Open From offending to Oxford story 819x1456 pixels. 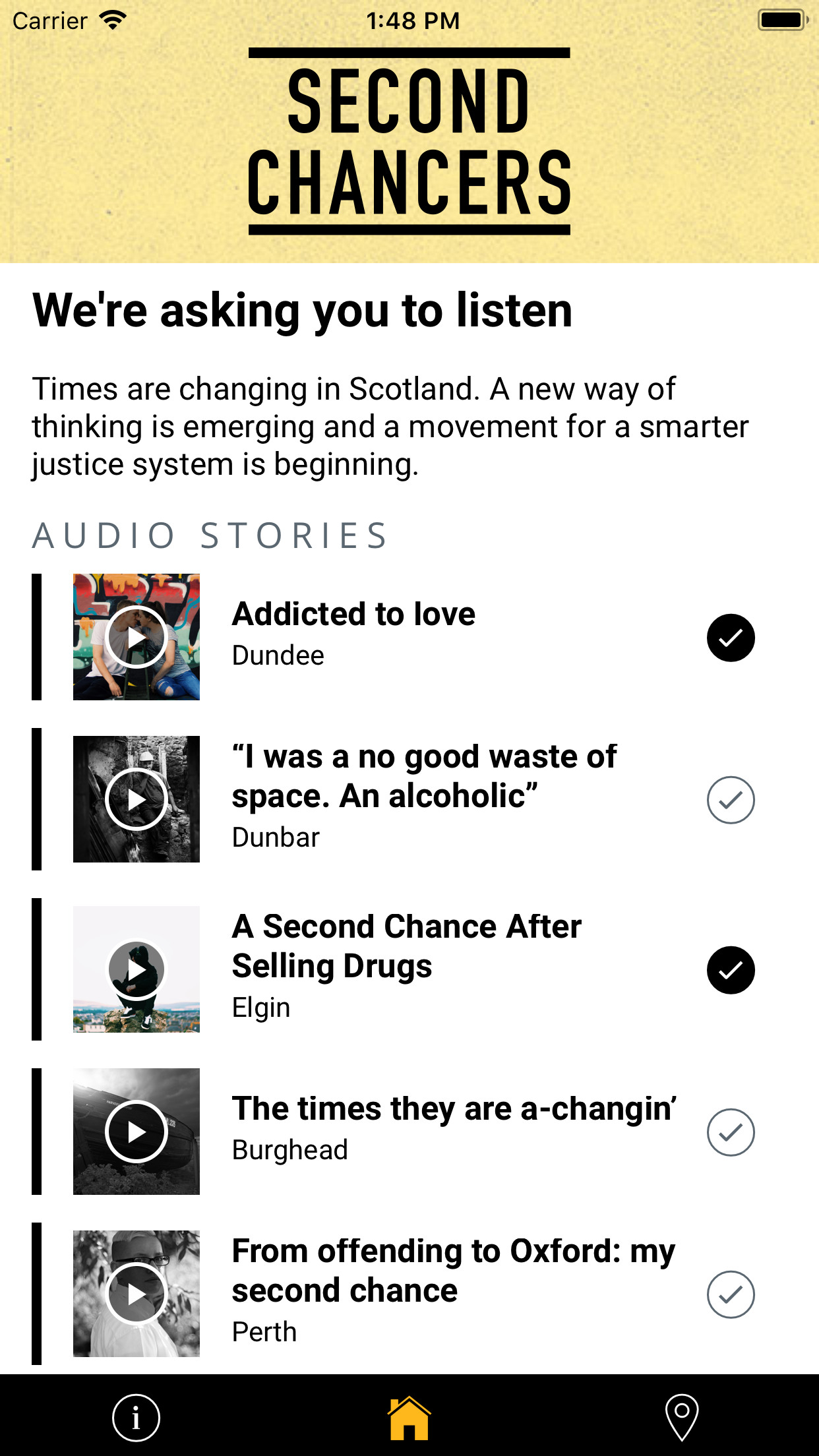(454, 1270)
